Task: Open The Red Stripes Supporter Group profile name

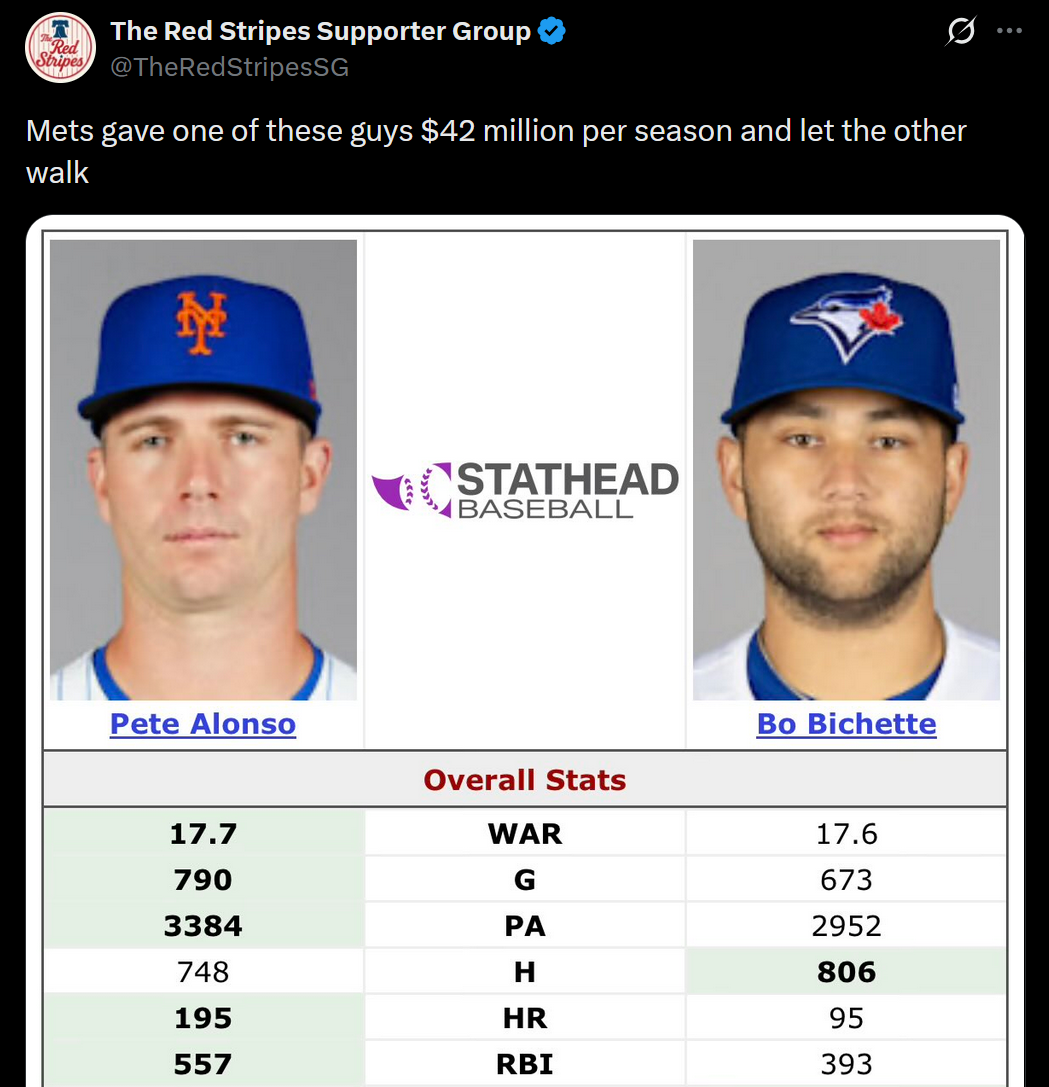Action: coord(320,31)
